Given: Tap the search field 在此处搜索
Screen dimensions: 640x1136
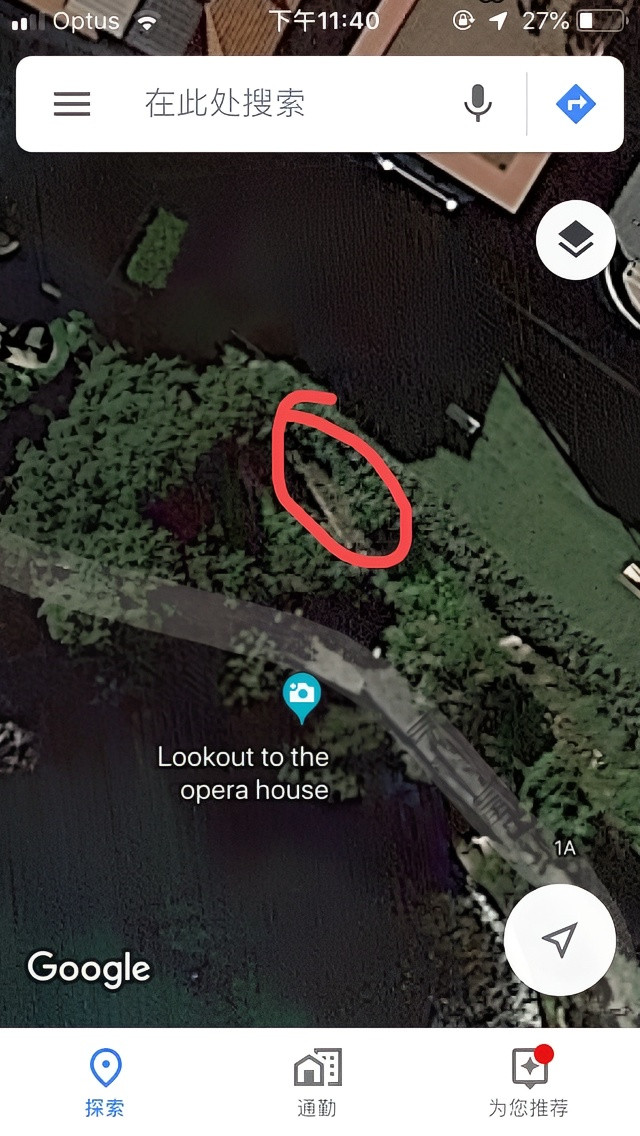Looking at the screenshot, I should coord(290,103).
